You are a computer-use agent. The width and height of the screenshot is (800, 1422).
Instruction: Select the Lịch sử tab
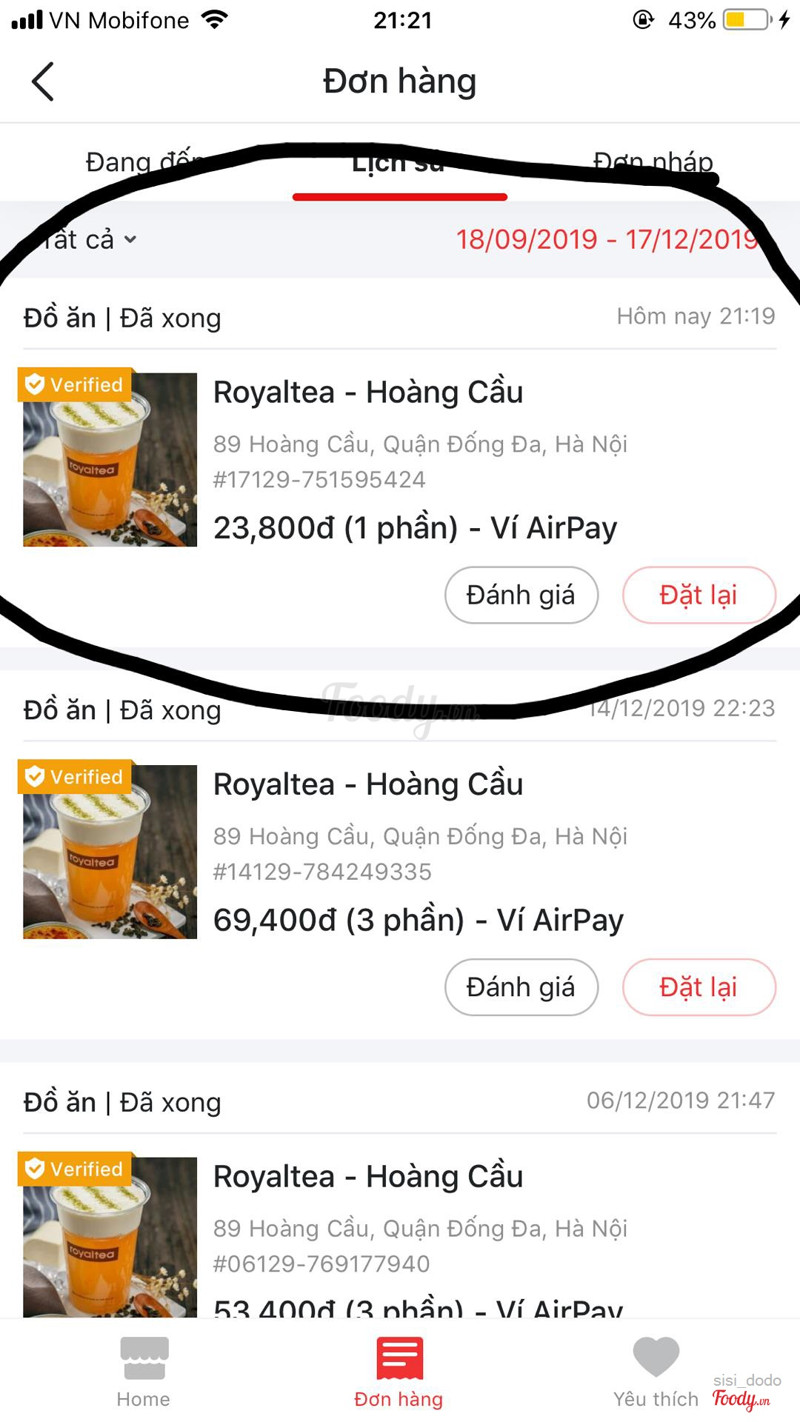pyautogui.click(x=398, y=163)
